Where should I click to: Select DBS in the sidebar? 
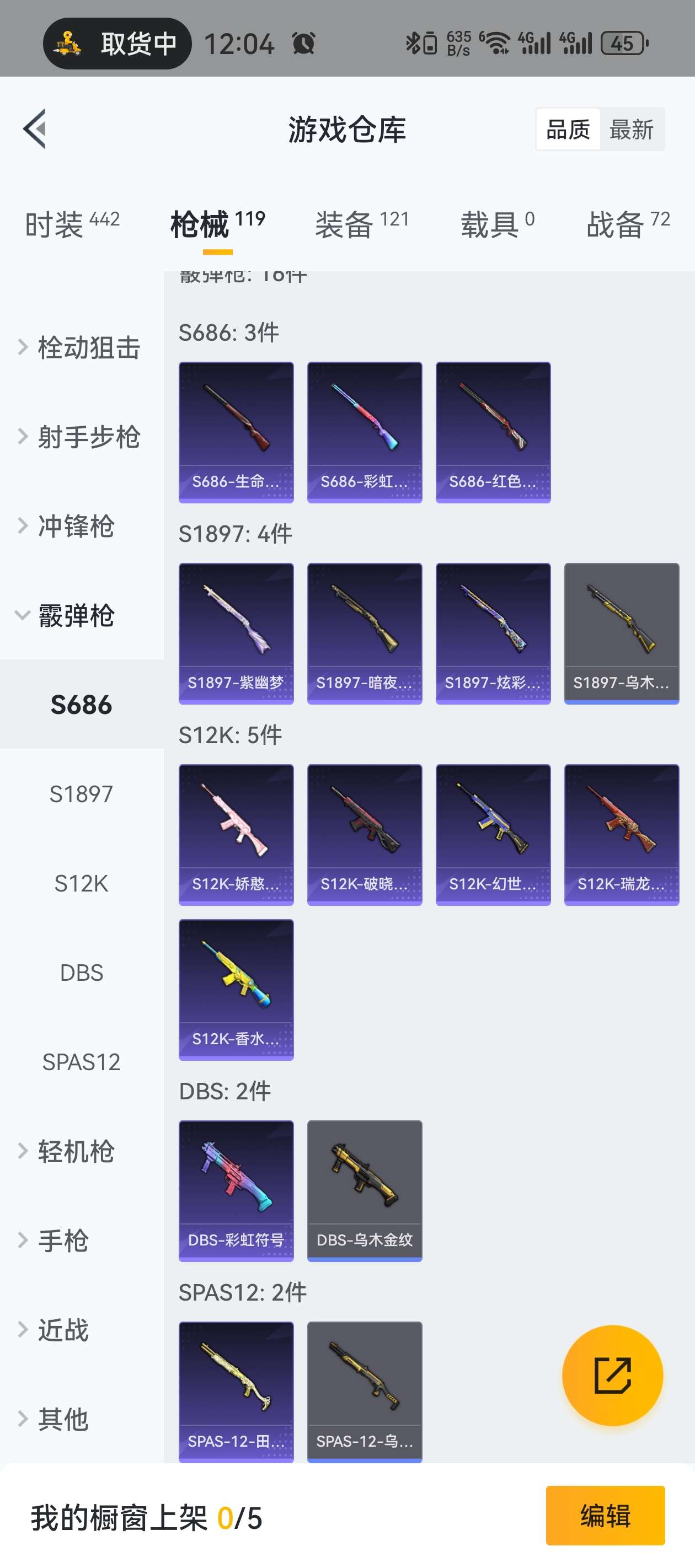(81, 973)
